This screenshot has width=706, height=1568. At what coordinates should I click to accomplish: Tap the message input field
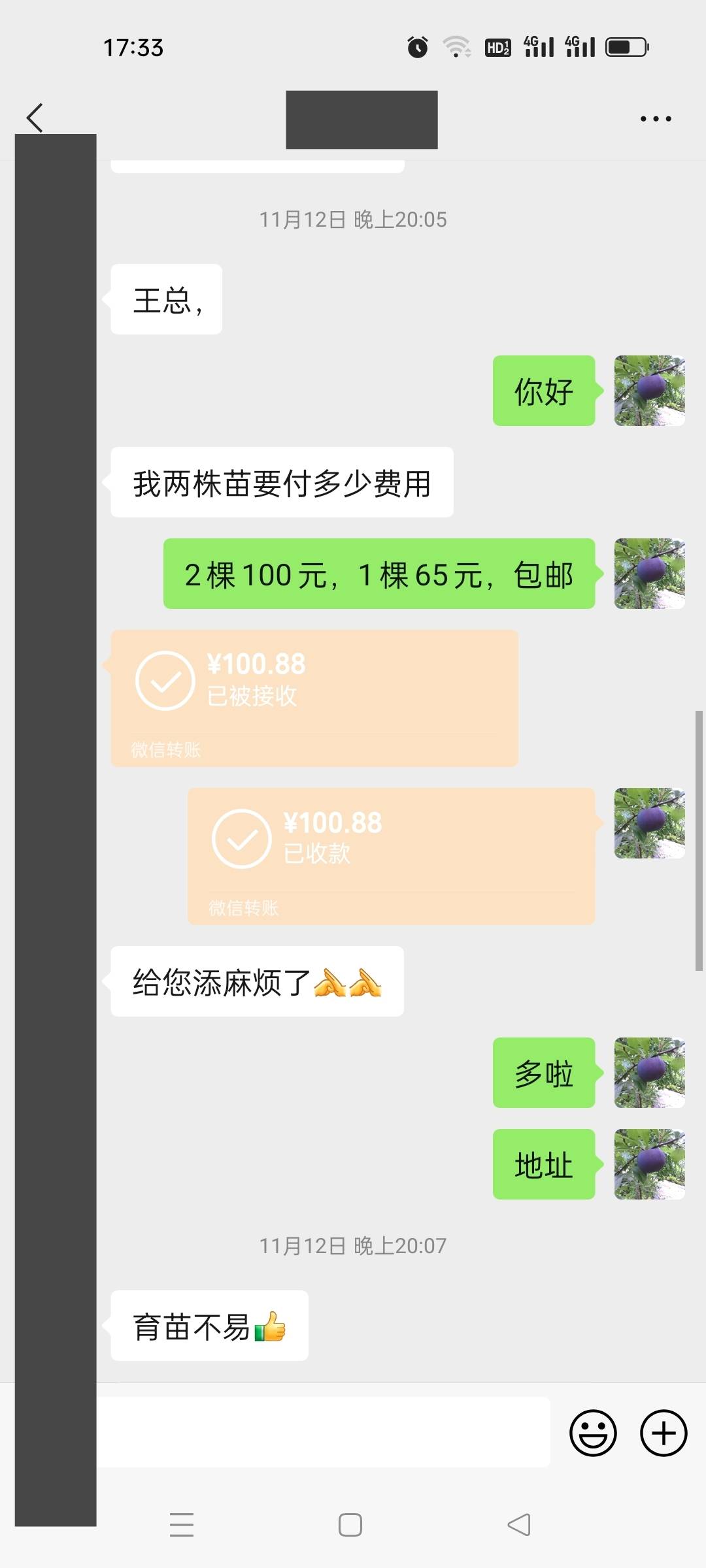[323, 1432]
